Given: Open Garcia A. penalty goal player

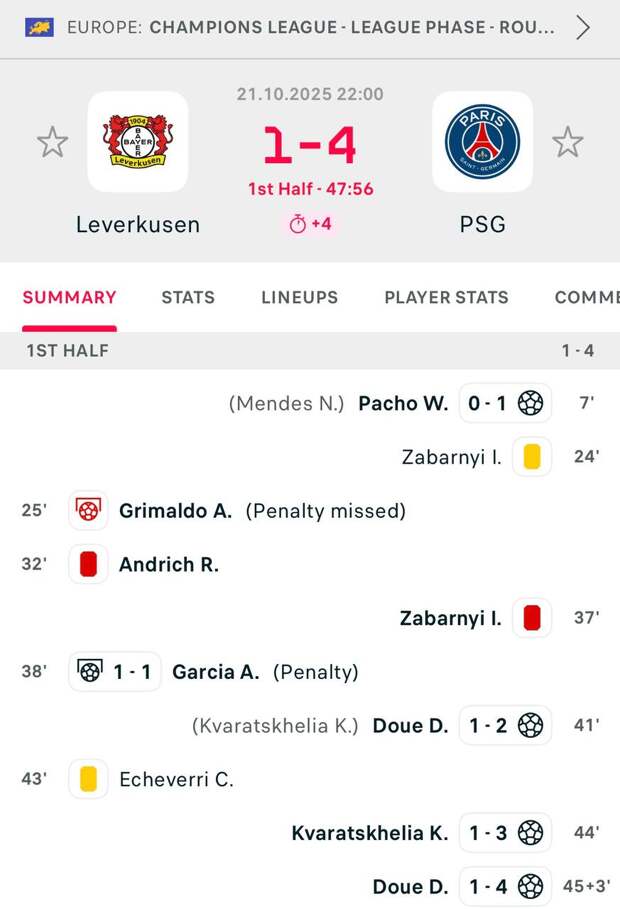Looking at the screenshot, I should pos(215,672).
